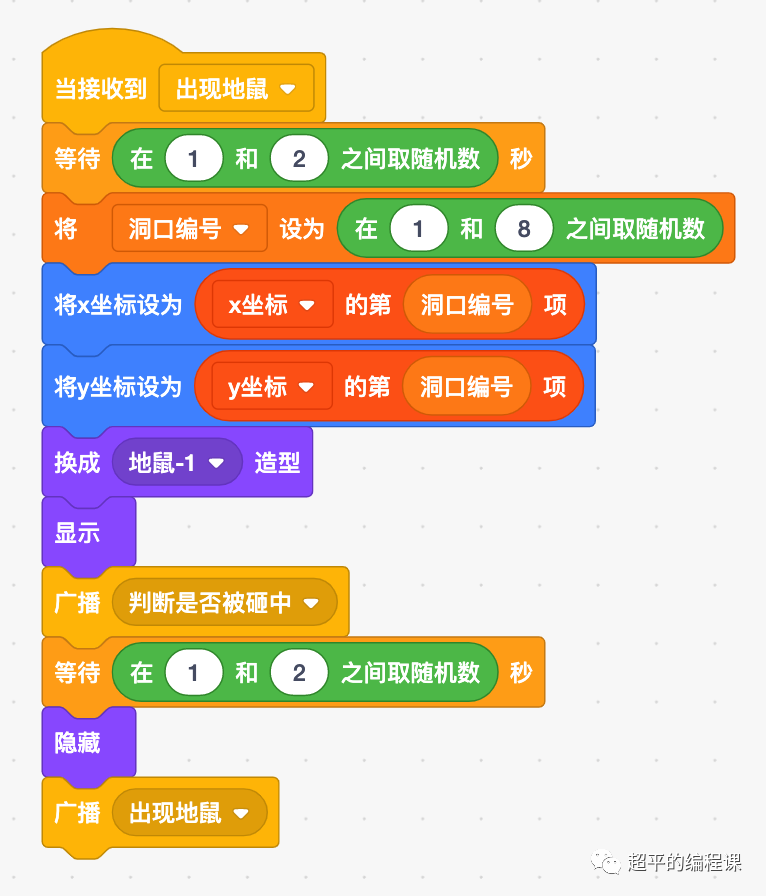
Task: Select the green 取随机数 operator block
Action: click(x=400, y=159)
